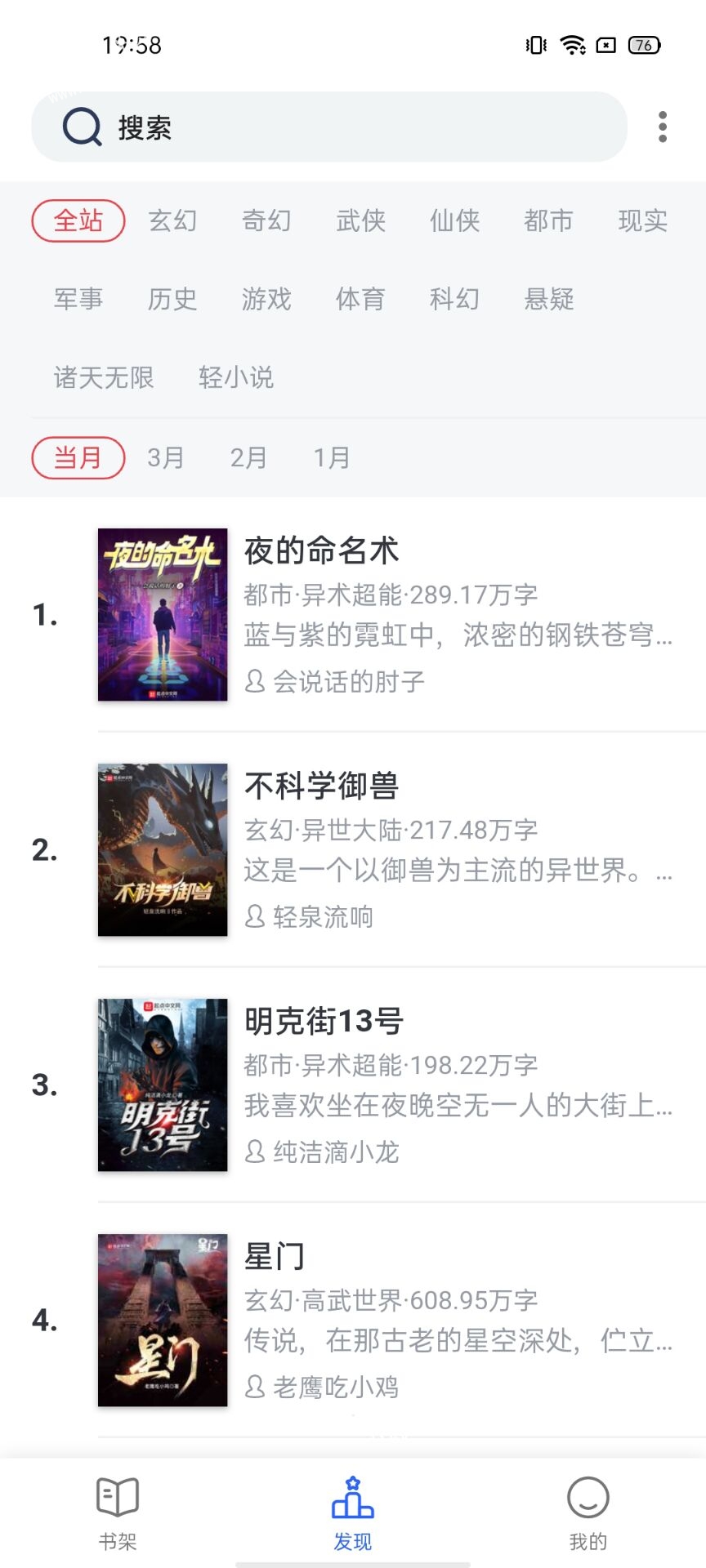This screenshot has height=1568, width=706.
Task: Pick the 诸天无限 category
Action: pos(104,377)
